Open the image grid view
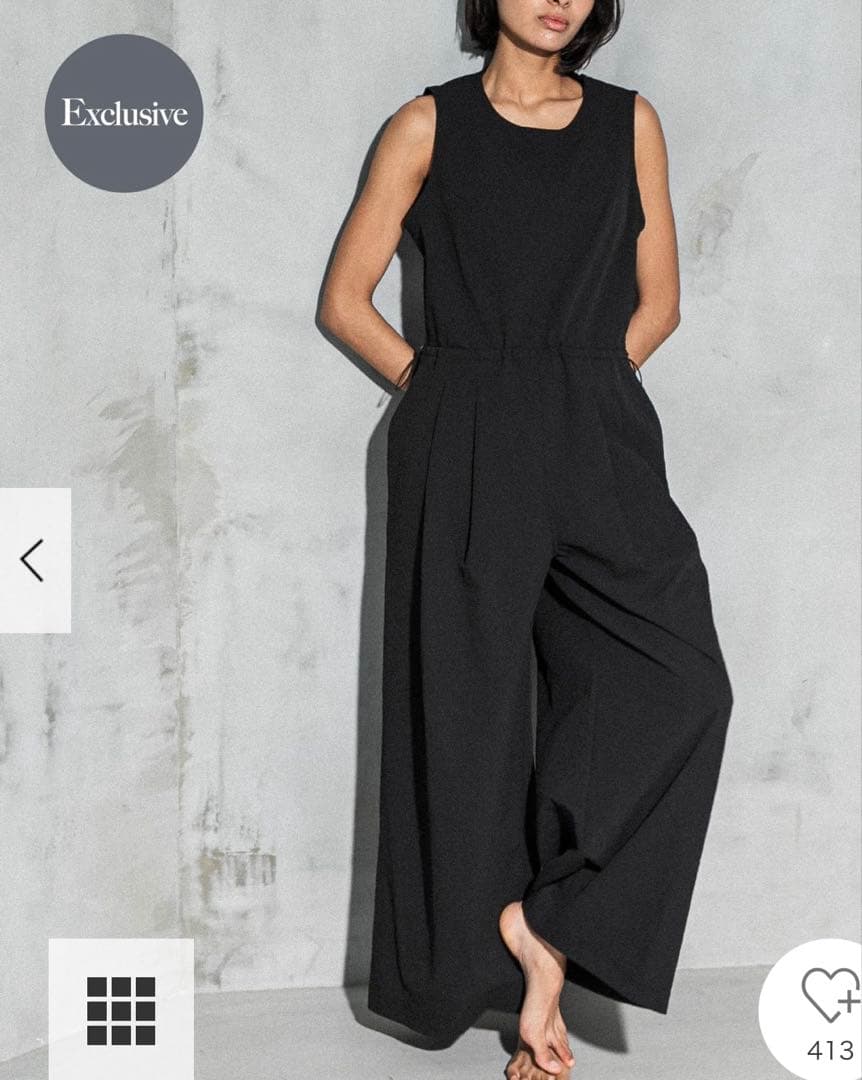Screen dimensions: 862x1080 (x=121, y=1010)
